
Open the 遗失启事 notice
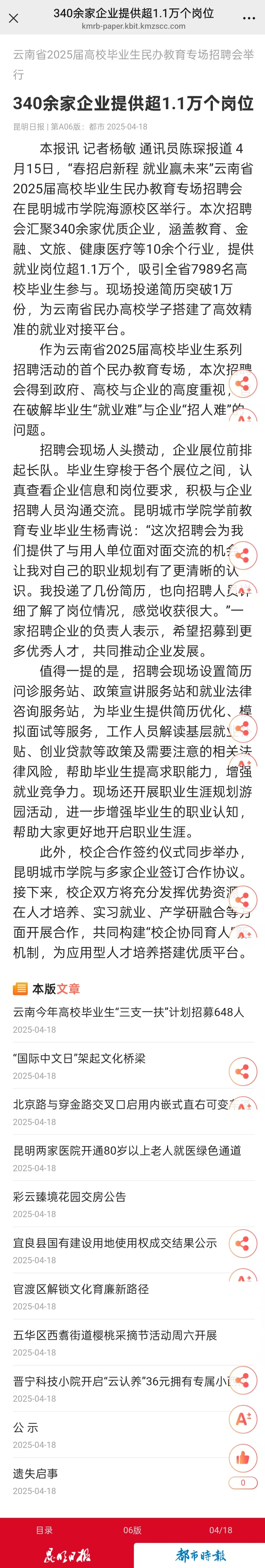[35, 1474]
